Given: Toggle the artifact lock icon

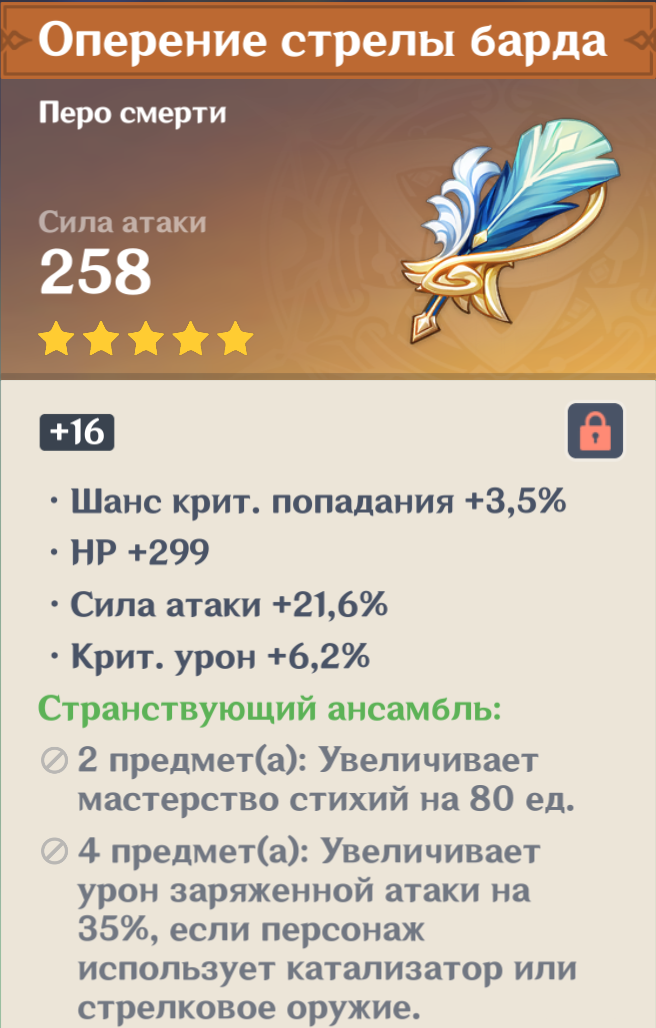Looking at the screenshot, I should tap(595, 430).
